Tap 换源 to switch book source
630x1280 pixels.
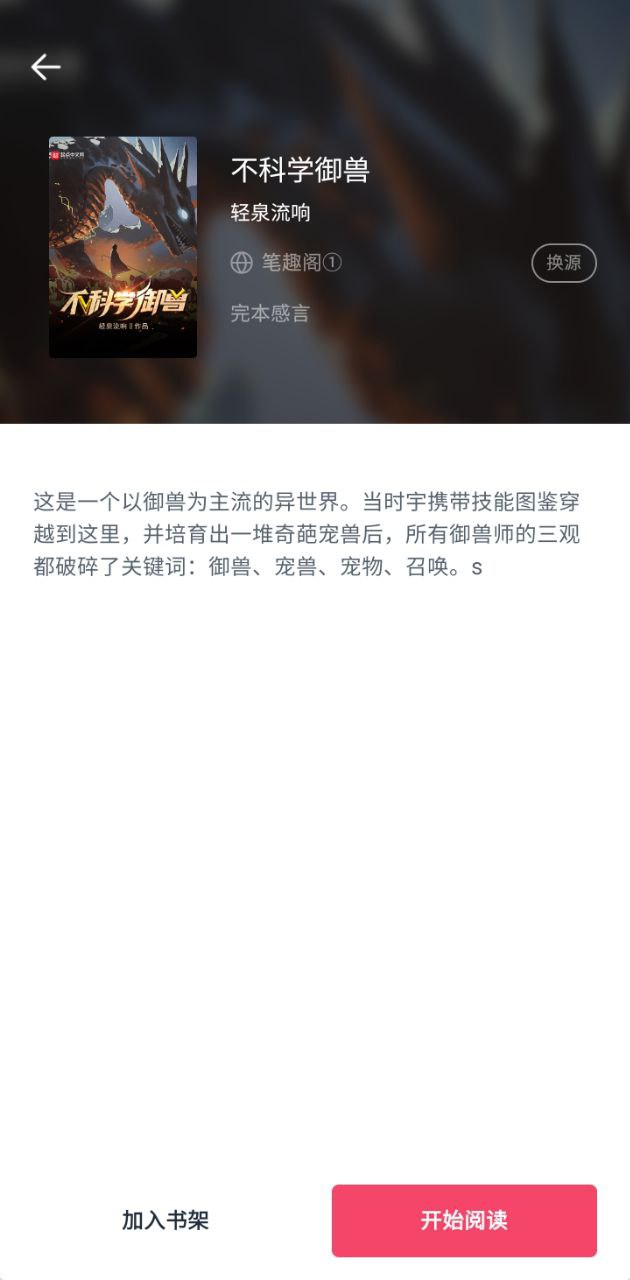tap(563, 263)
